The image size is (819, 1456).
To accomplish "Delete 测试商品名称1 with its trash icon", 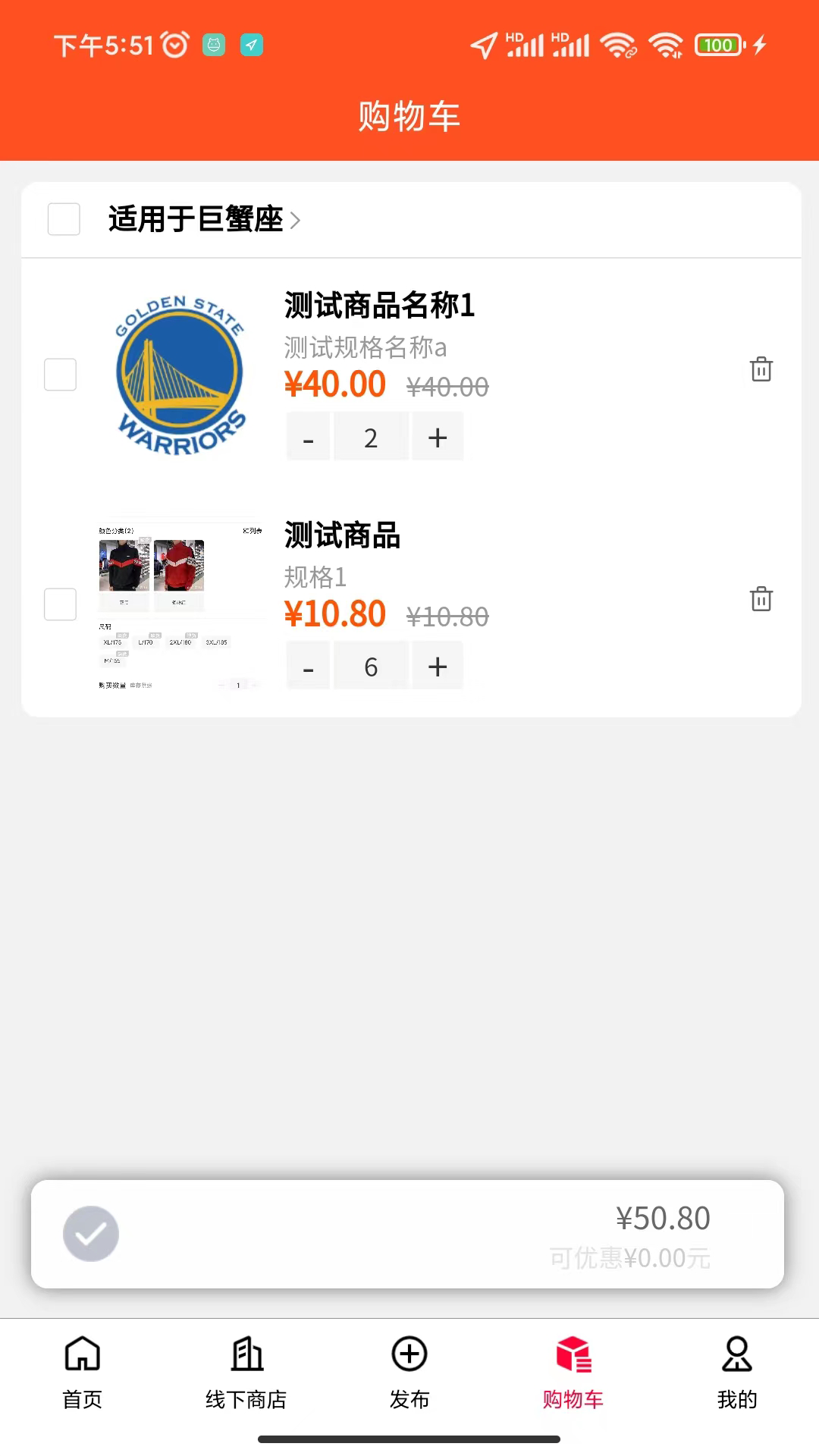I will coord(760,369).
